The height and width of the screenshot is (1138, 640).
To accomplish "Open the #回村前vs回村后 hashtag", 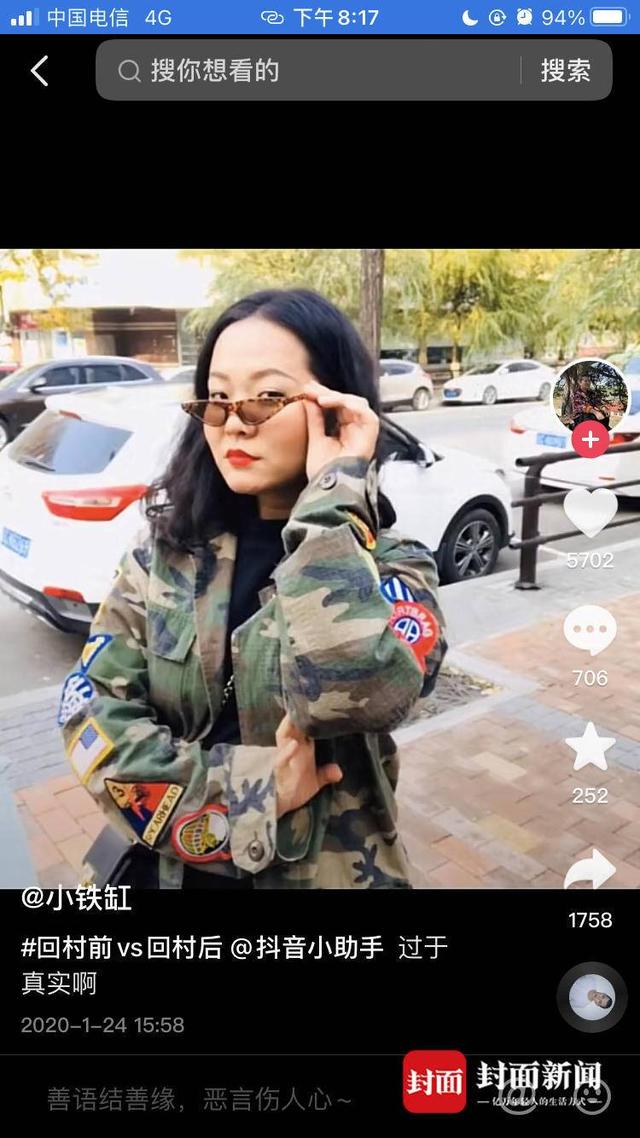I will 121,948.
